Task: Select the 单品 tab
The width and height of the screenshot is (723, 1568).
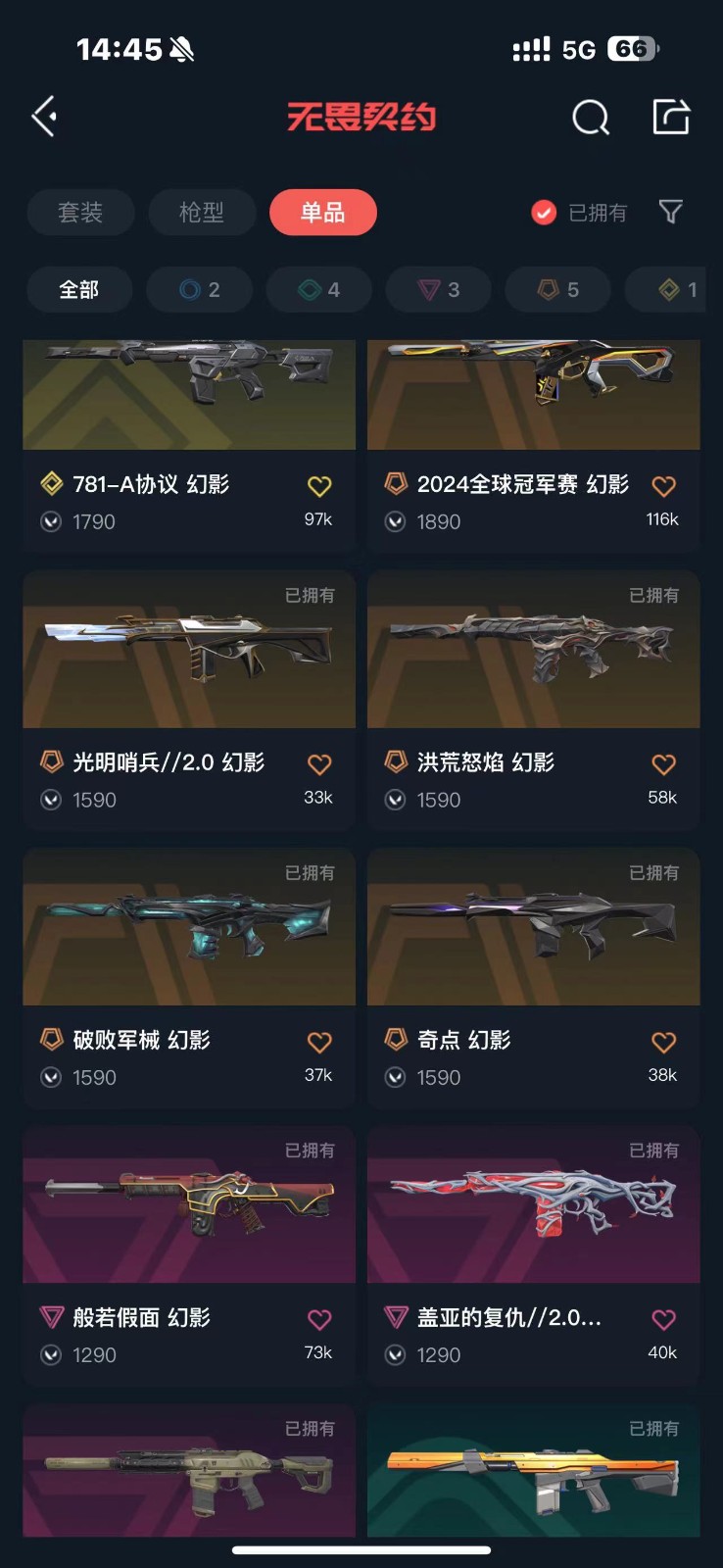Action: [322, 213]
